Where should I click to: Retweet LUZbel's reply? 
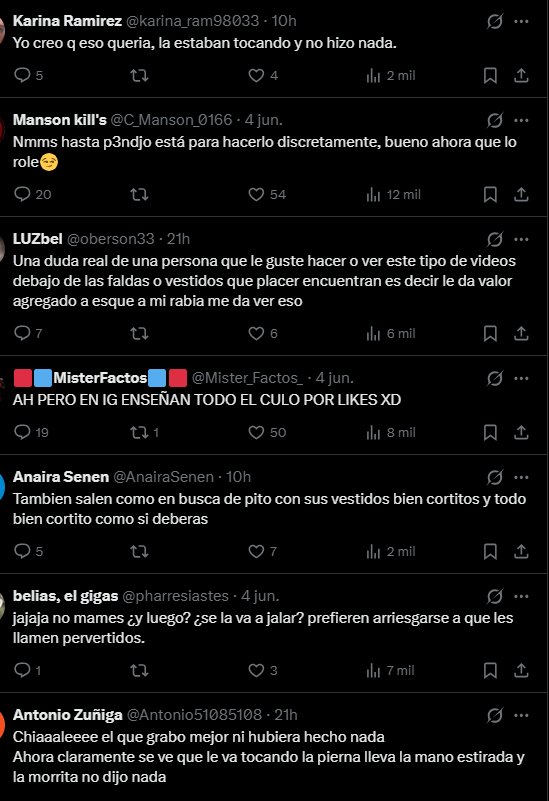click(139, 334)
